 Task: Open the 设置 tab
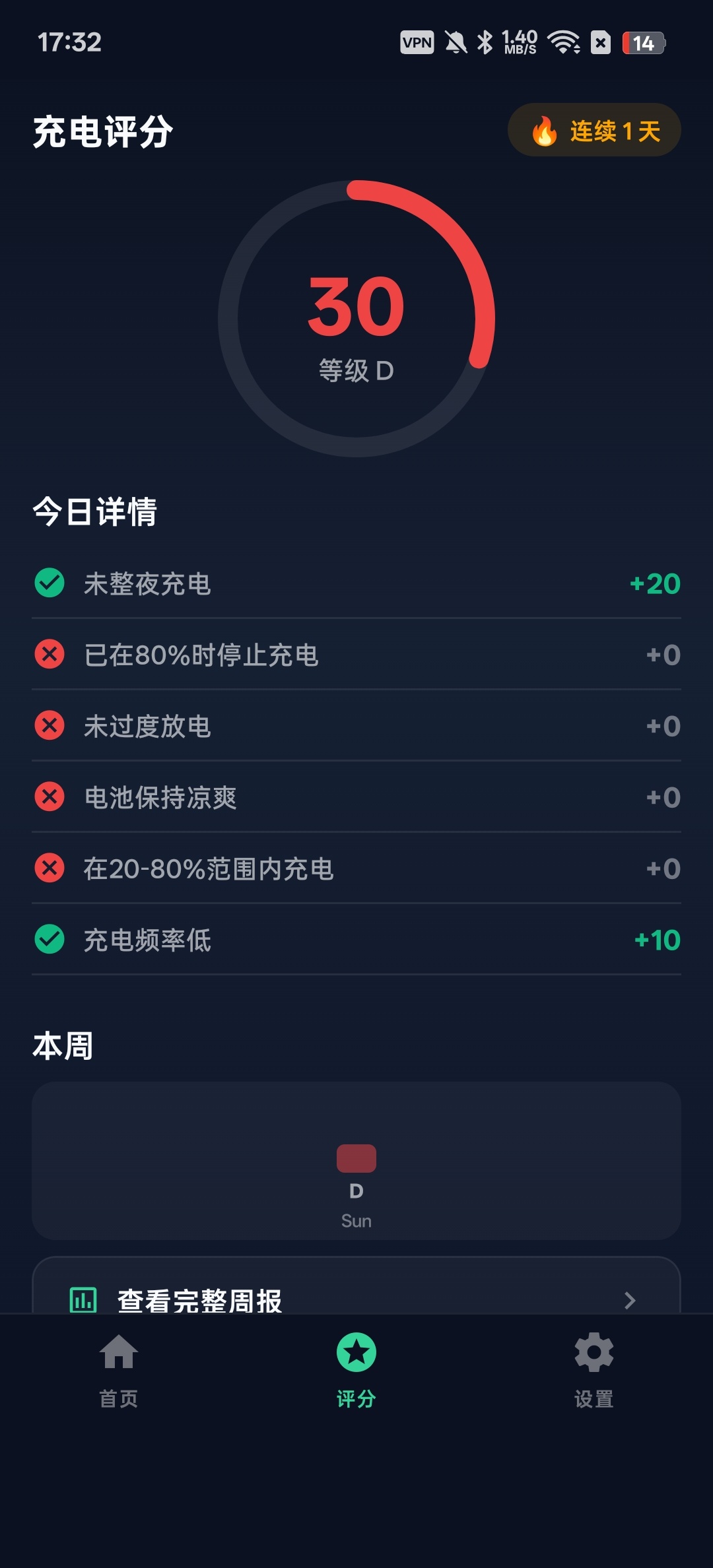(x=594, y=1371)
